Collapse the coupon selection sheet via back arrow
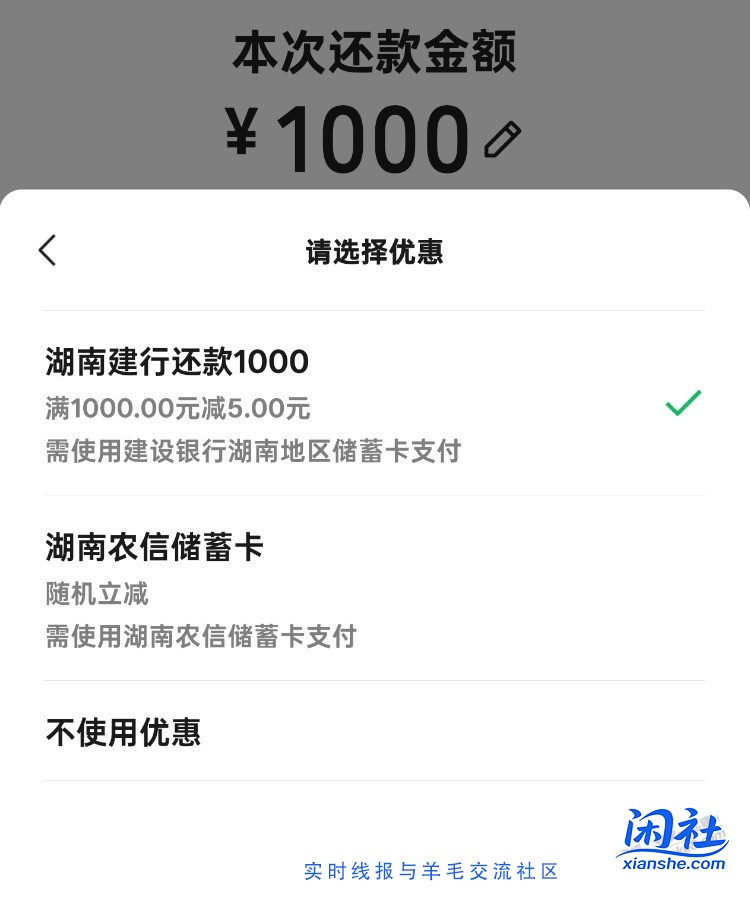Image resolution: width=750 pixels, height=900 pixels. click(x=47, y=251)
